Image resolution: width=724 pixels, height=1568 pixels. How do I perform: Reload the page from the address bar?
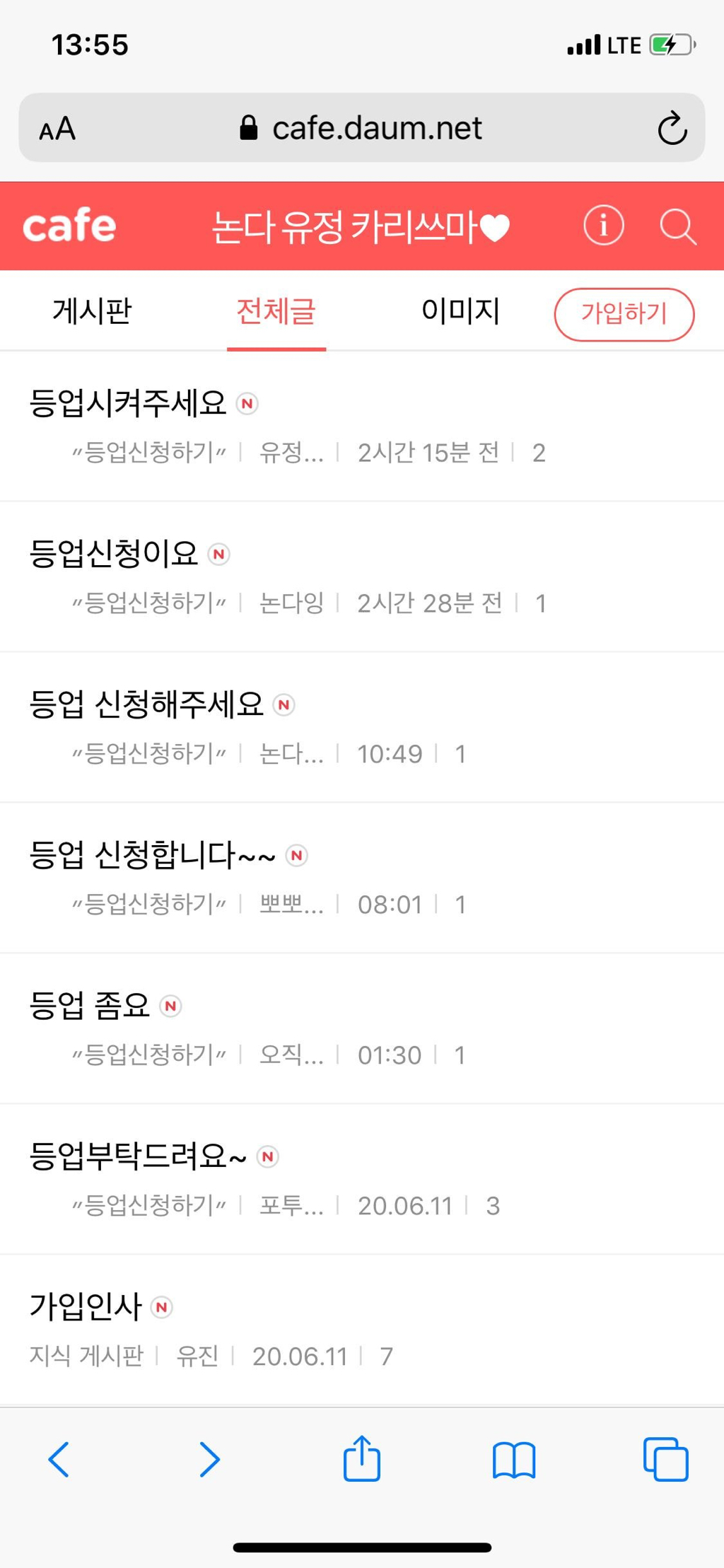672,128
